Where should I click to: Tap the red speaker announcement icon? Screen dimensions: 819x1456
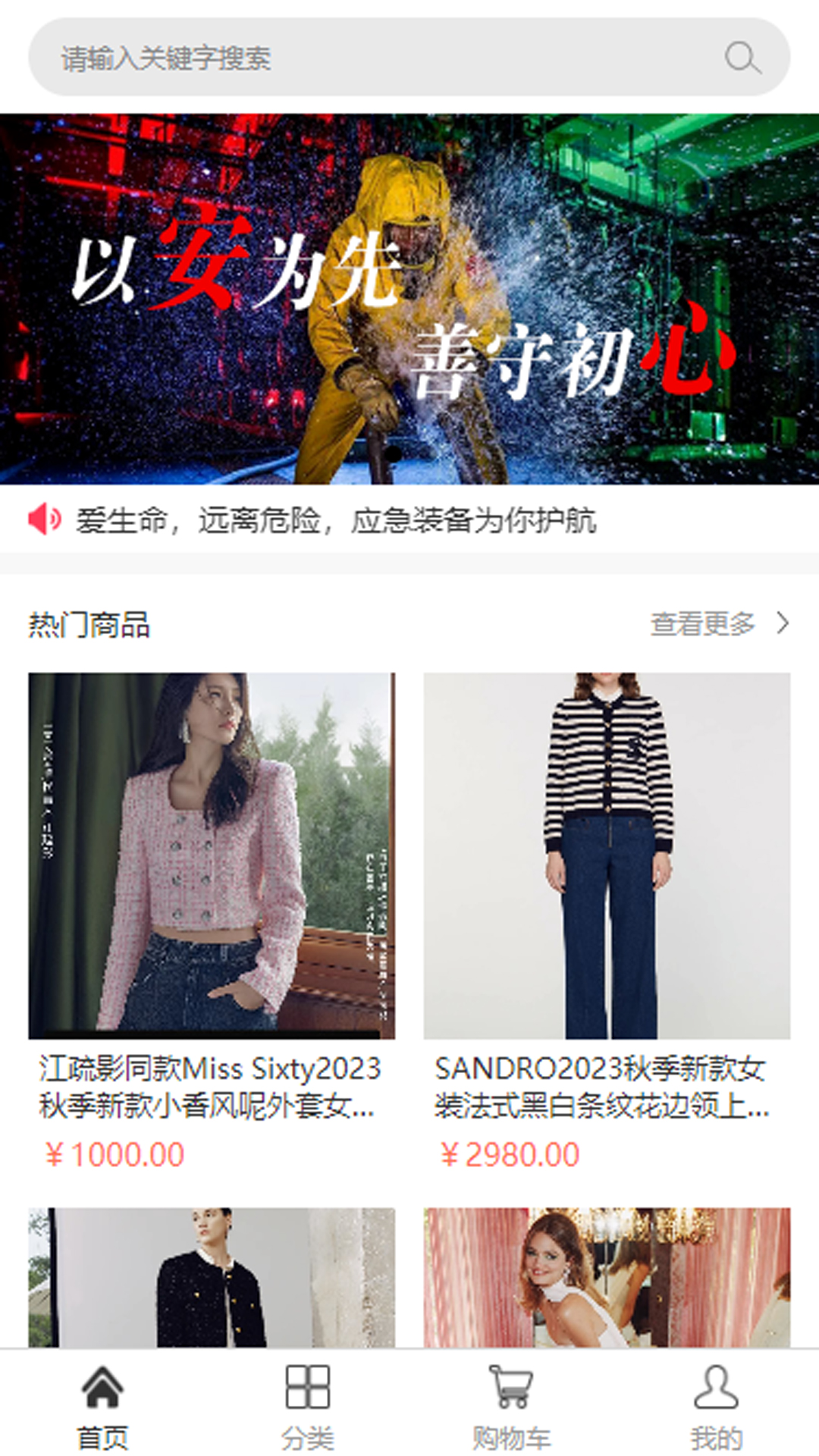point(45,518)
